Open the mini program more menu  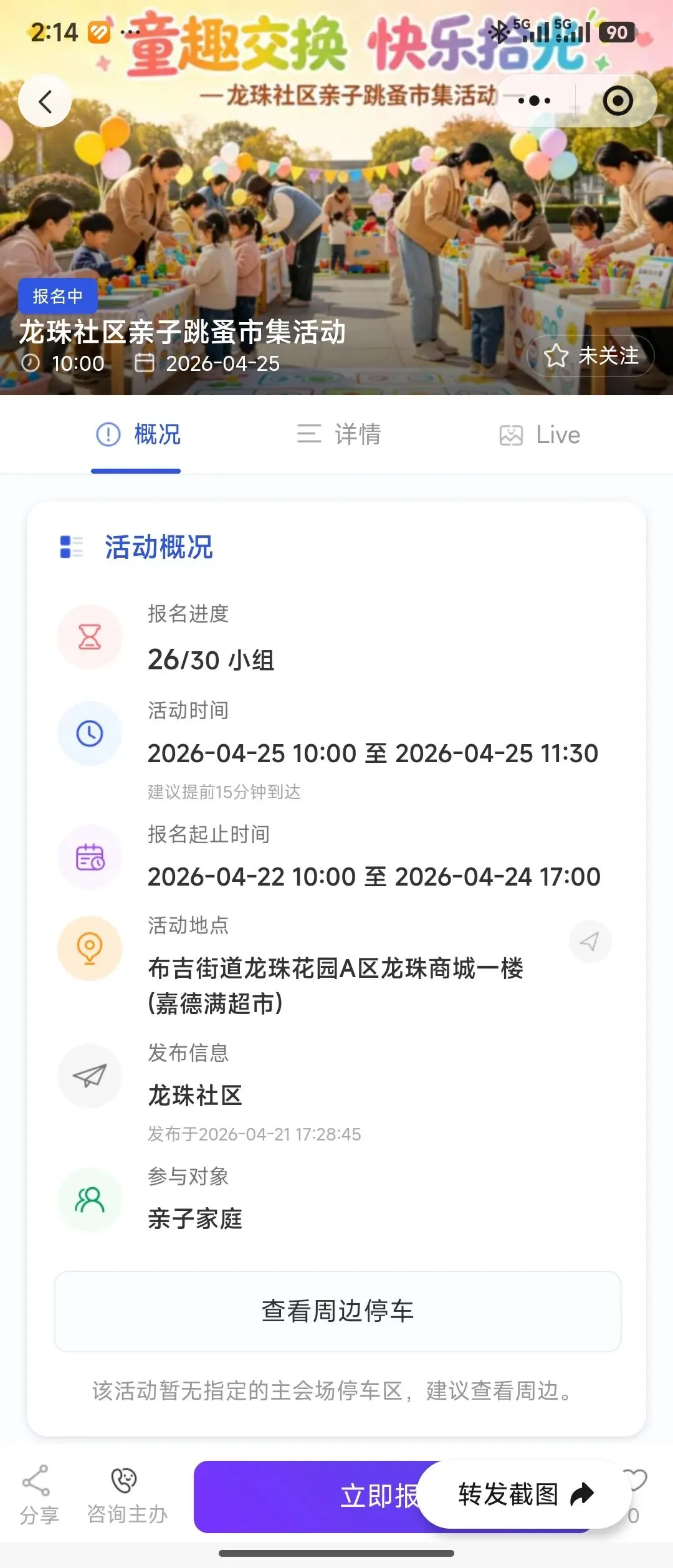click(535, 101)
